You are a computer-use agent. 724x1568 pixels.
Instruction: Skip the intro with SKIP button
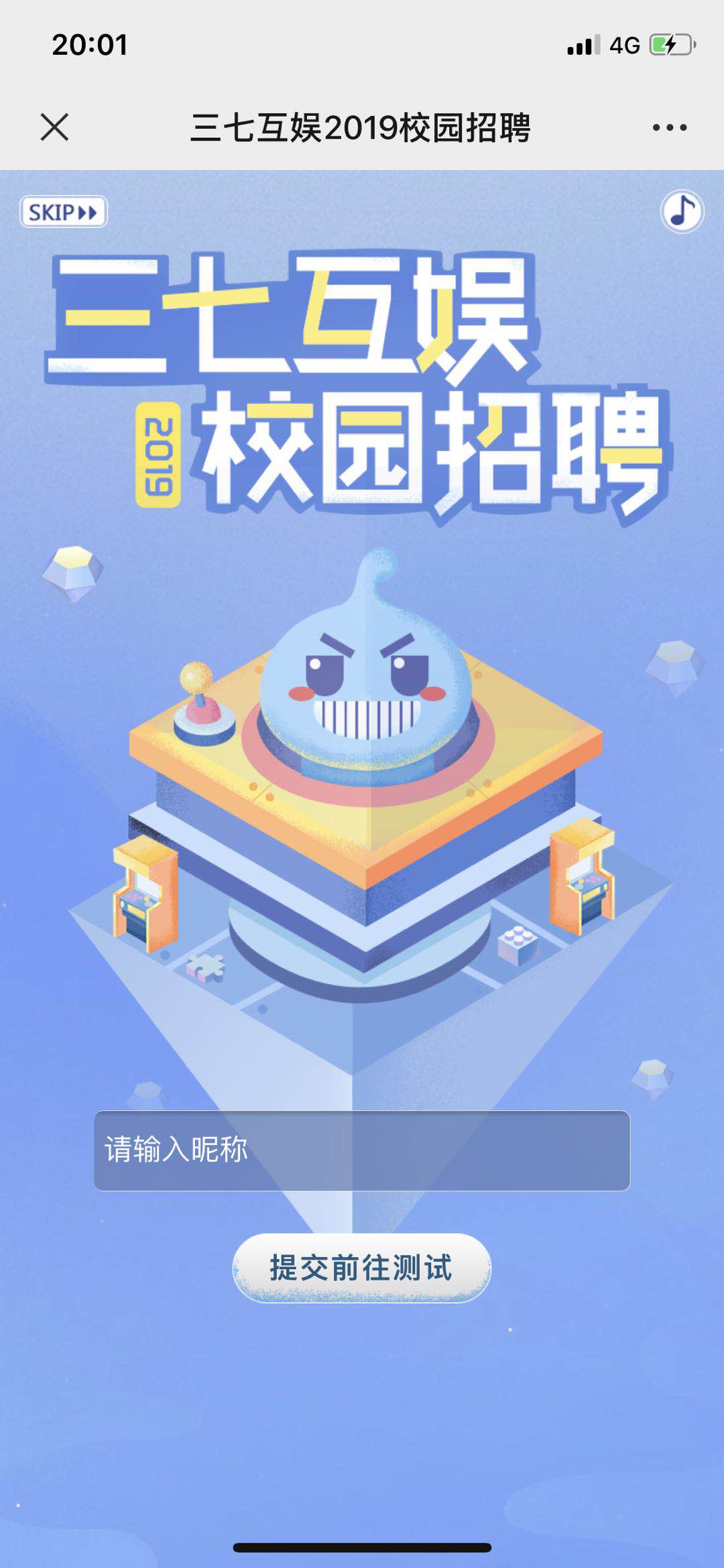(64, 212)
